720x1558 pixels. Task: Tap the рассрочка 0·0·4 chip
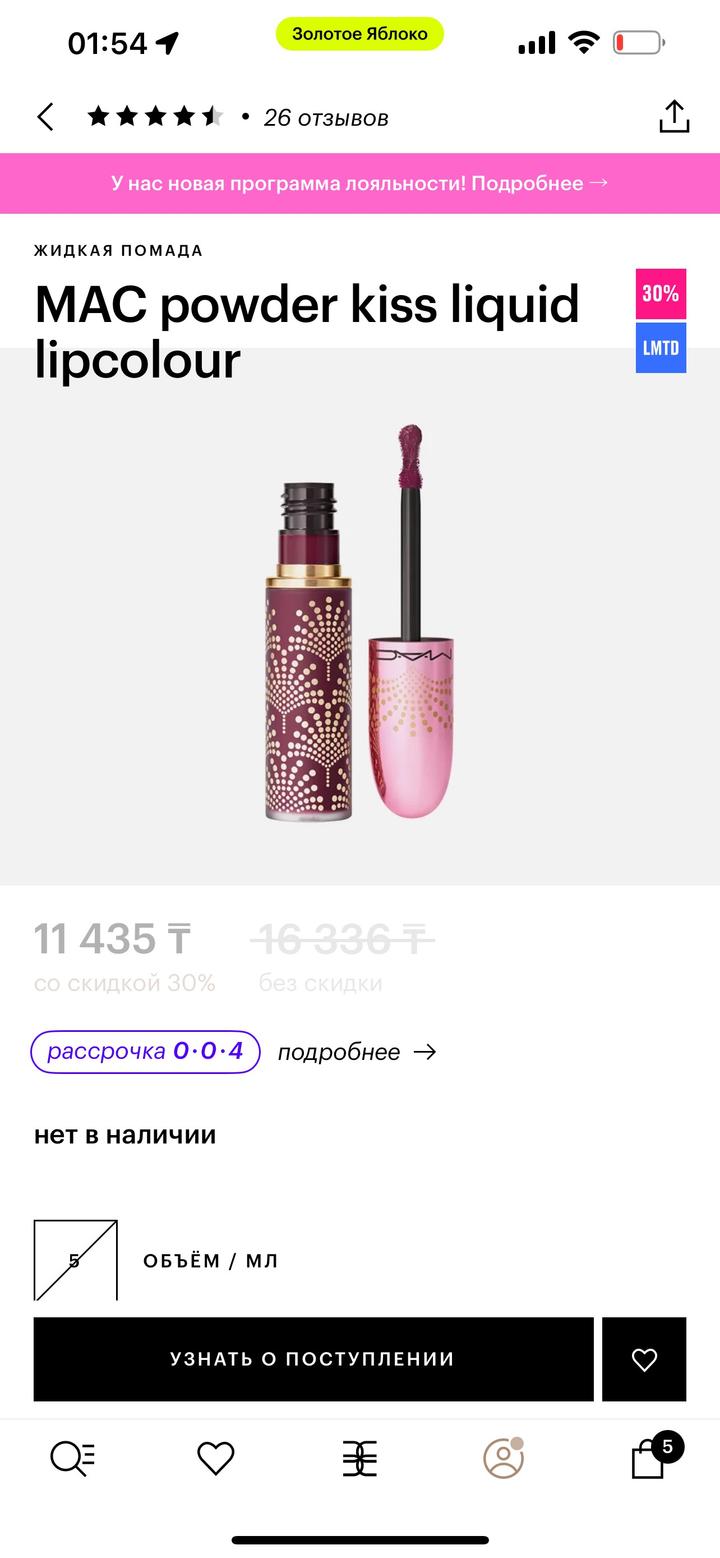point(145,1052)
